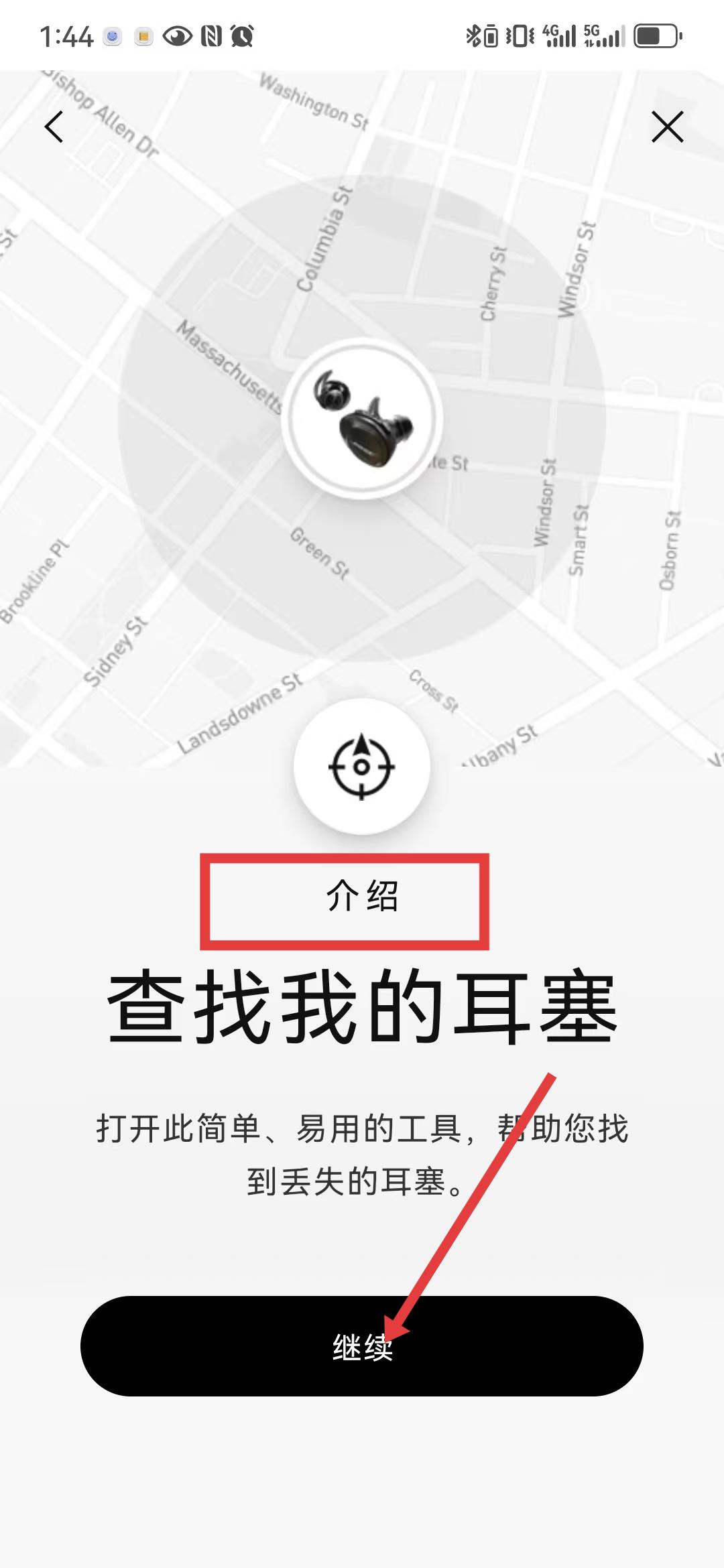This screenshot has width=724, height=1568.
Task: Go back using the top-left arrow
Action: [x=54, y=127]
